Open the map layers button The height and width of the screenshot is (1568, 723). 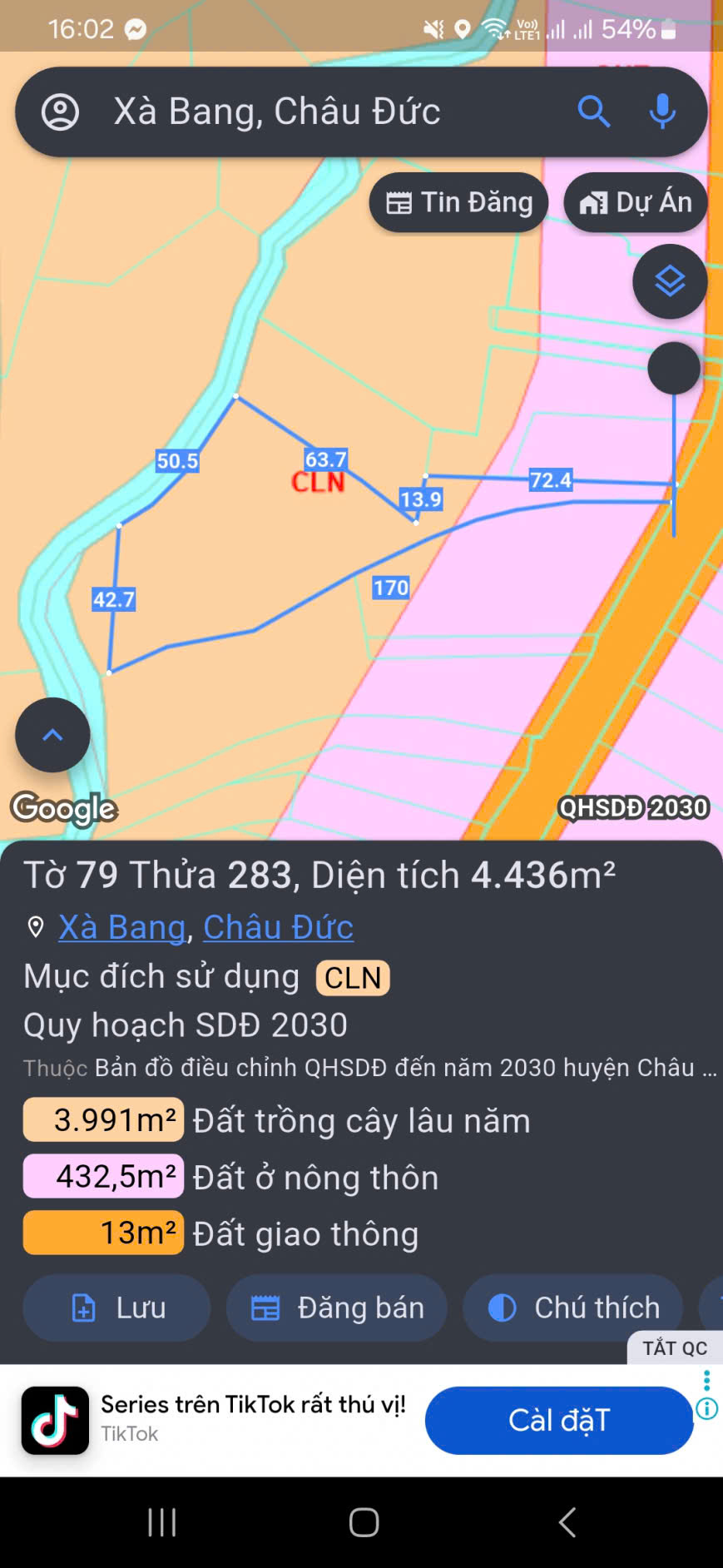click(x=670, y=282)
